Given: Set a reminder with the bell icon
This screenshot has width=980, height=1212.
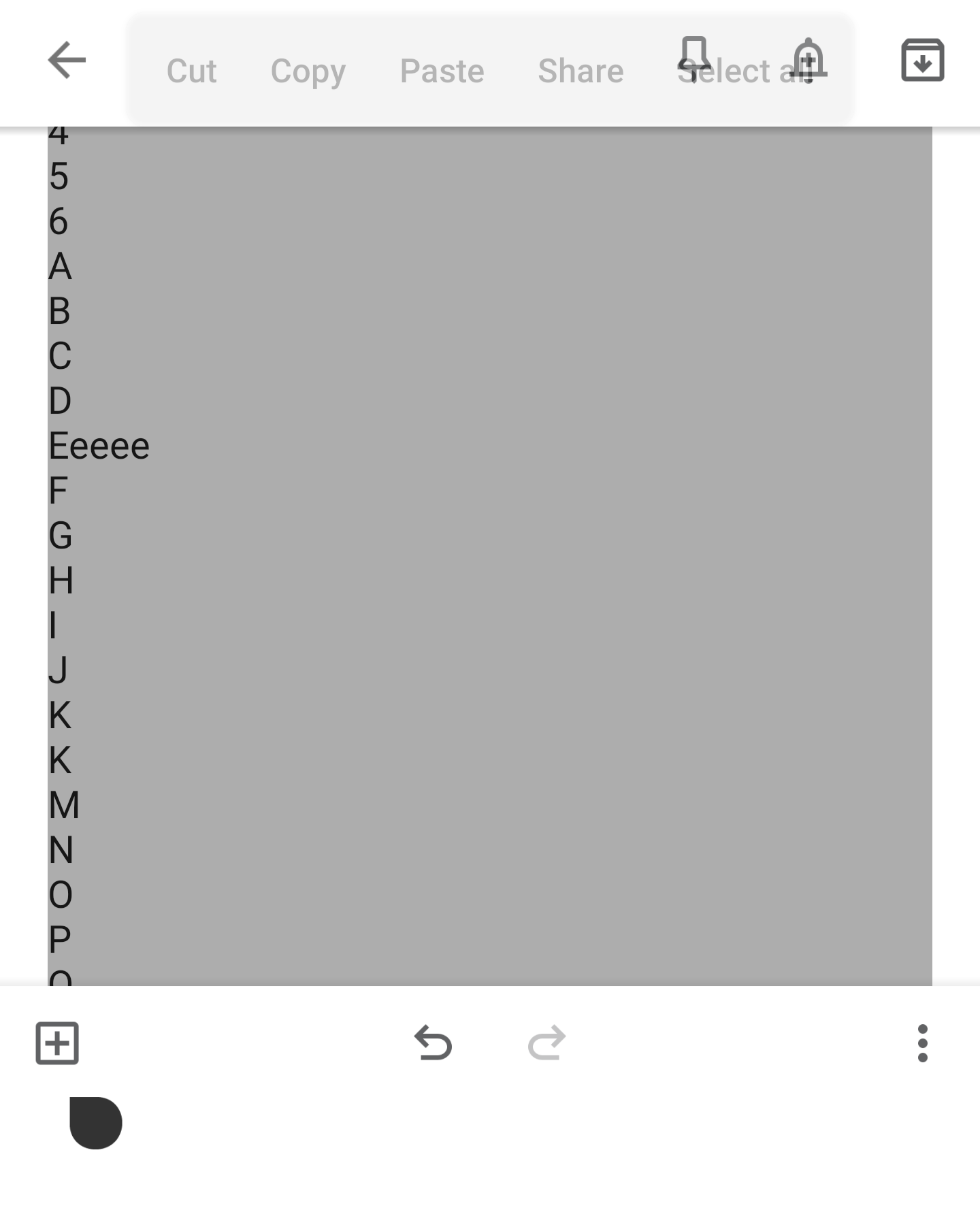Looking at the screenshot, I should point(808,60).
